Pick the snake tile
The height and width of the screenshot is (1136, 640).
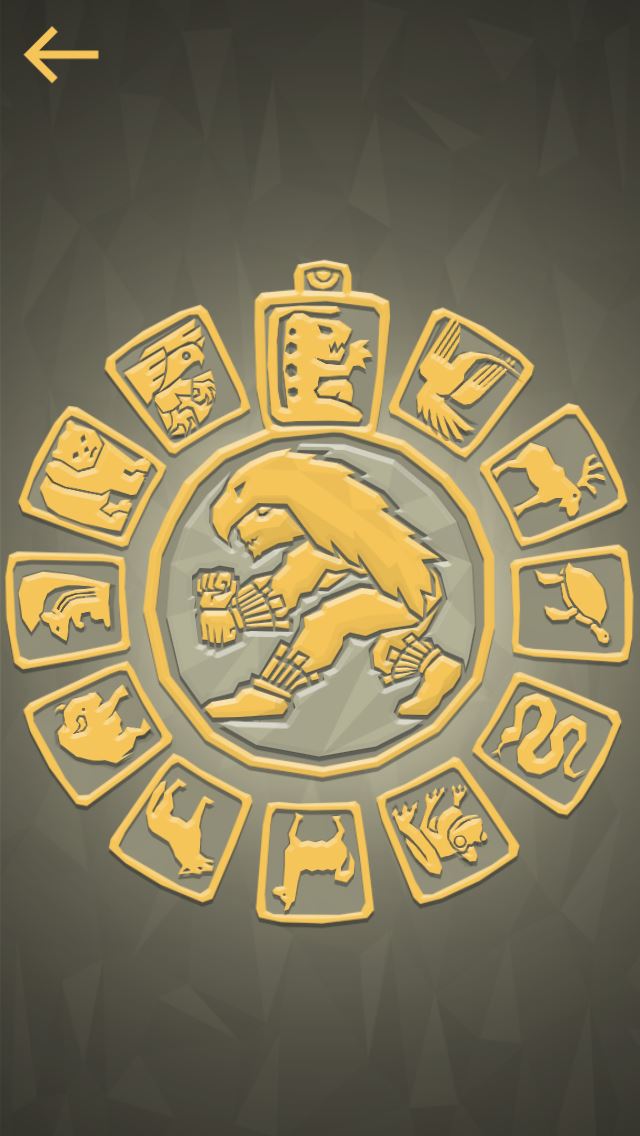[547, 743]
